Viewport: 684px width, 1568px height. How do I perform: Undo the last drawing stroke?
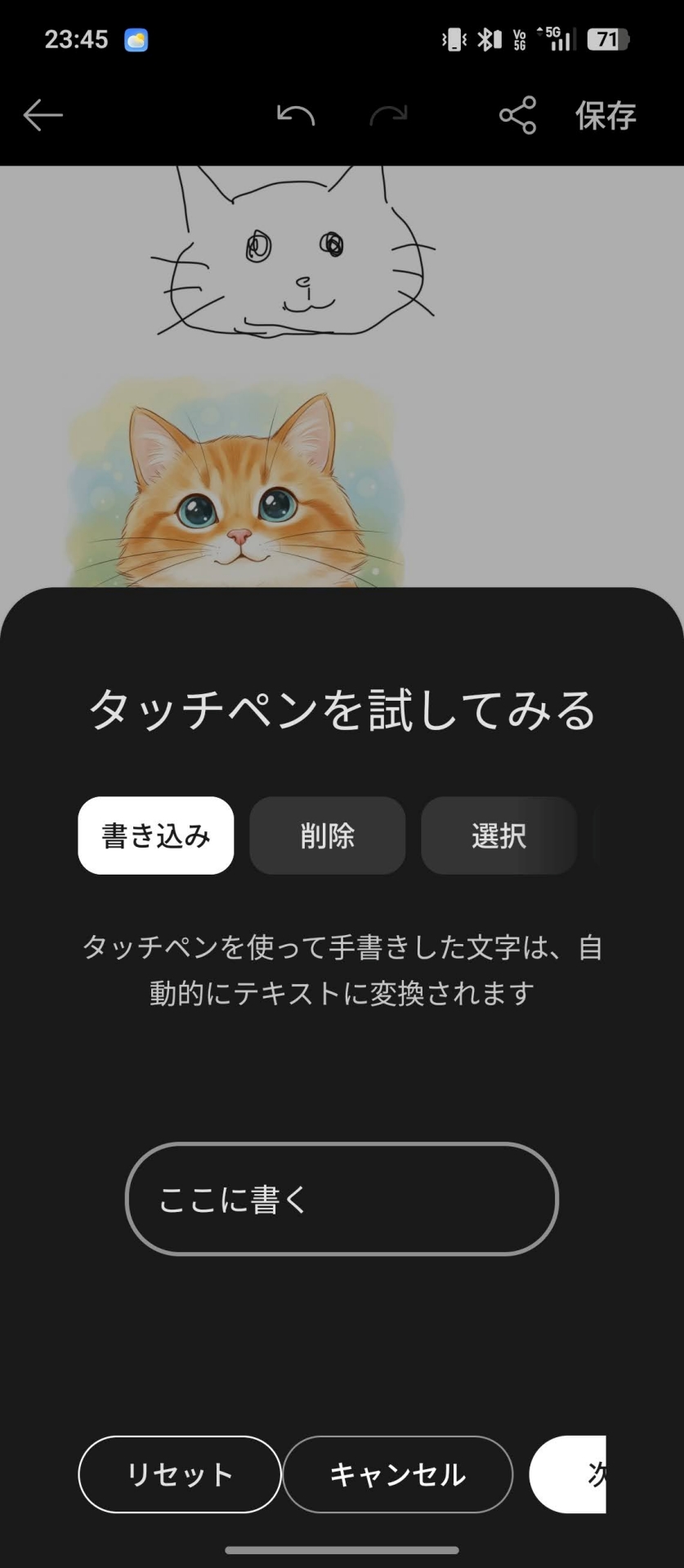[296, 115]
